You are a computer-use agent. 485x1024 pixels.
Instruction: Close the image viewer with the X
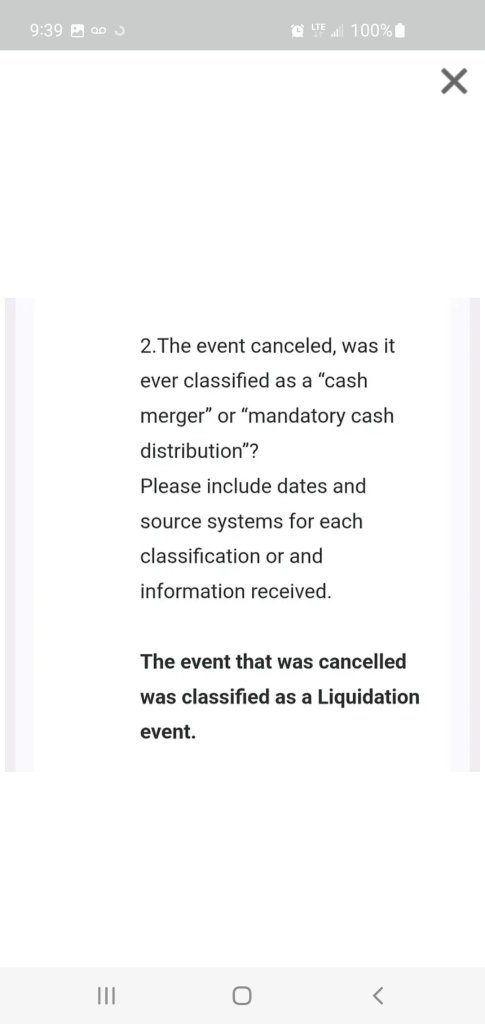click(454, 82)
